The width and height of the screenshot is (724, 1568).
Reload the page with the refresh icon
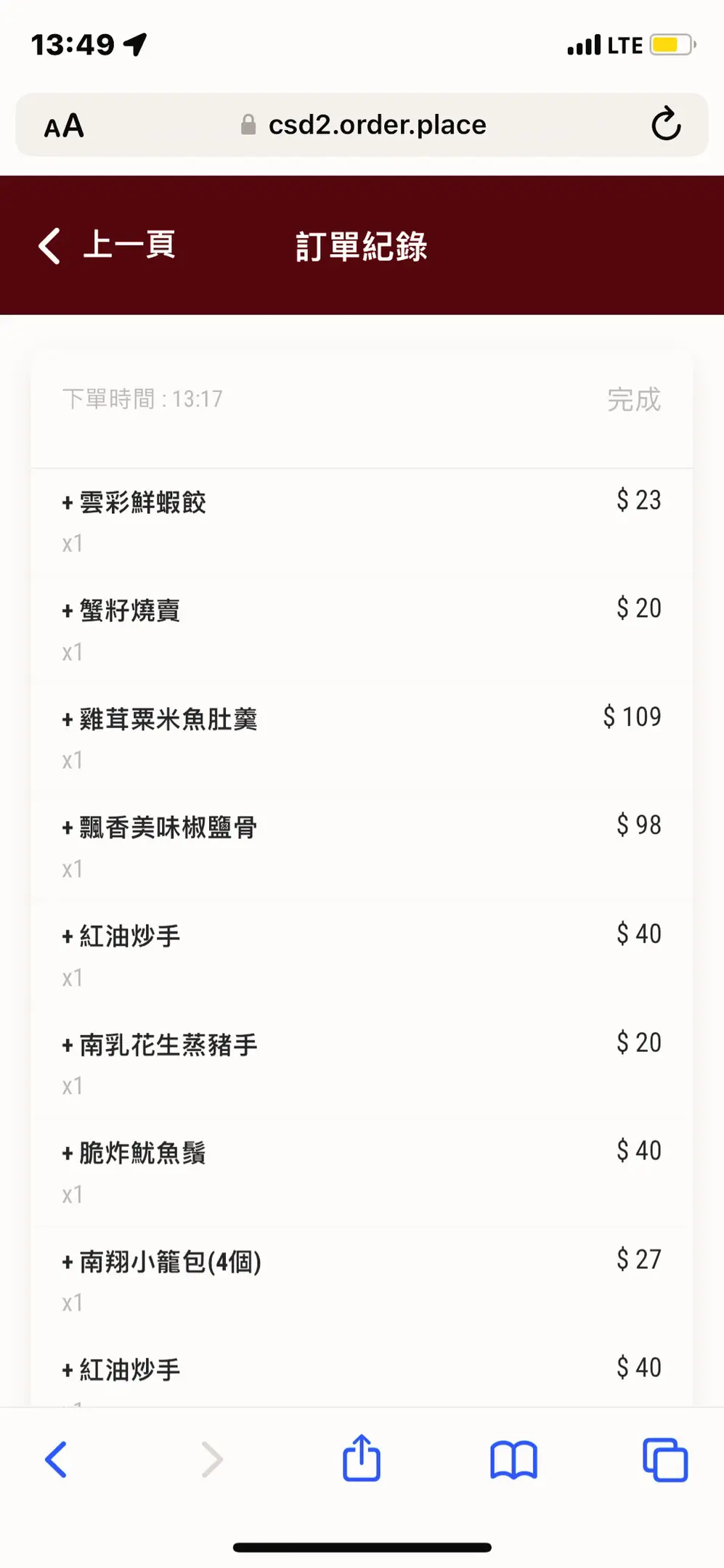(x=665, y=124)
